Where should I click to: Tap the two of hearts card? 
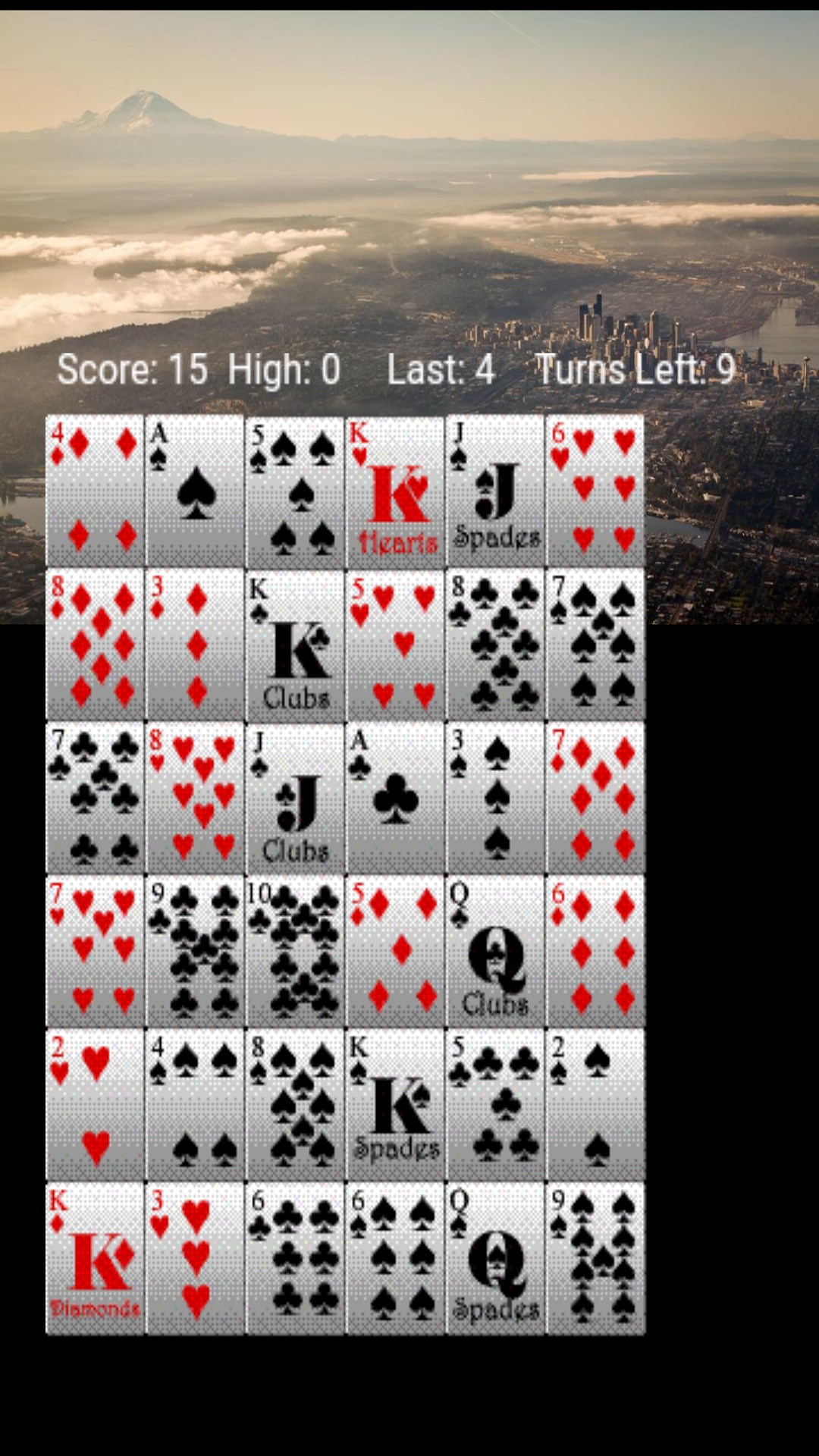pyautogui.click(x=95, y=1103)
